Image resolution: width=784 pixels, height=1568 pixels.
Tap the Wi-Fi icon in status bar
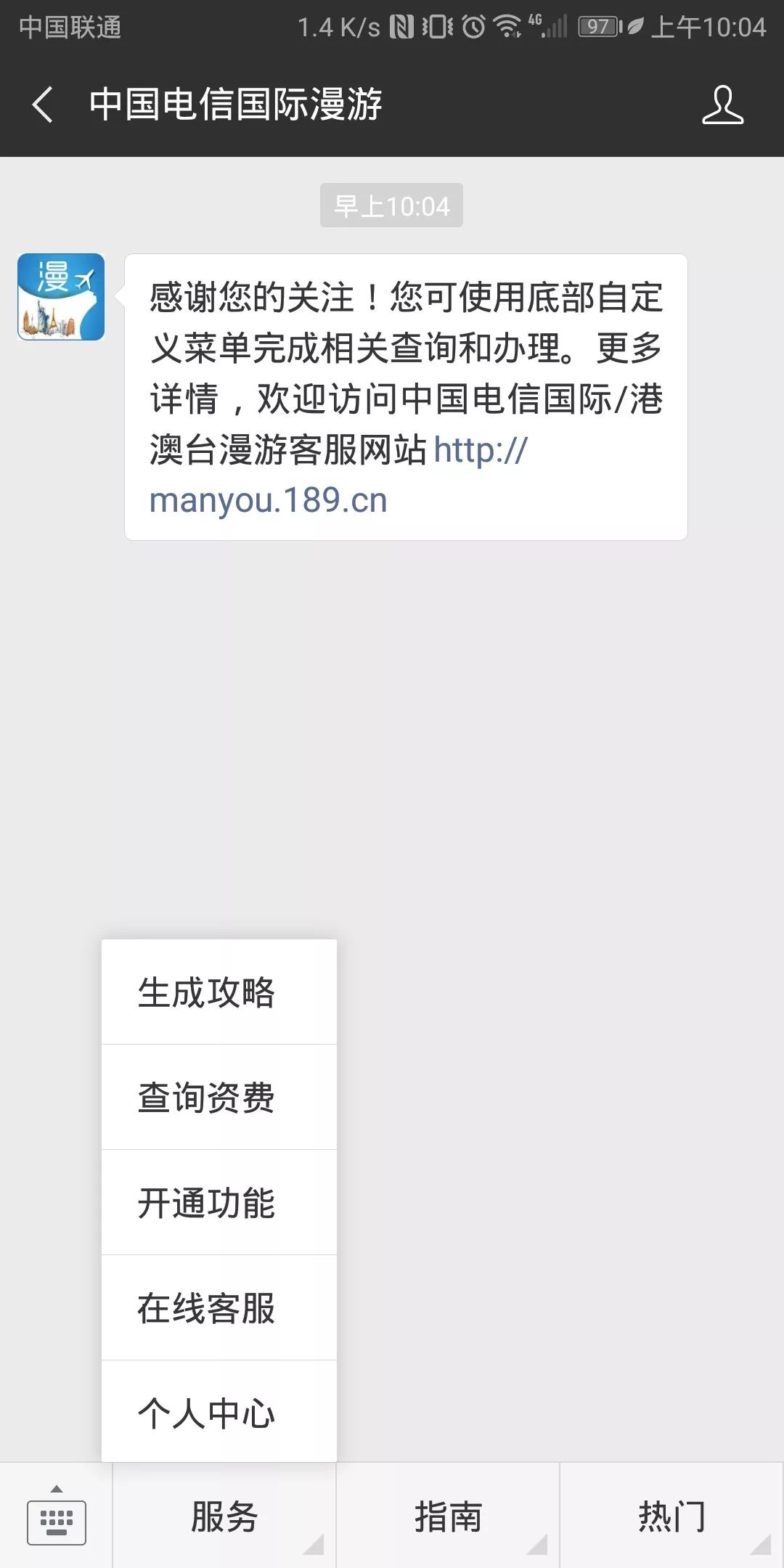pyautogui.click(x=508, y=27)
